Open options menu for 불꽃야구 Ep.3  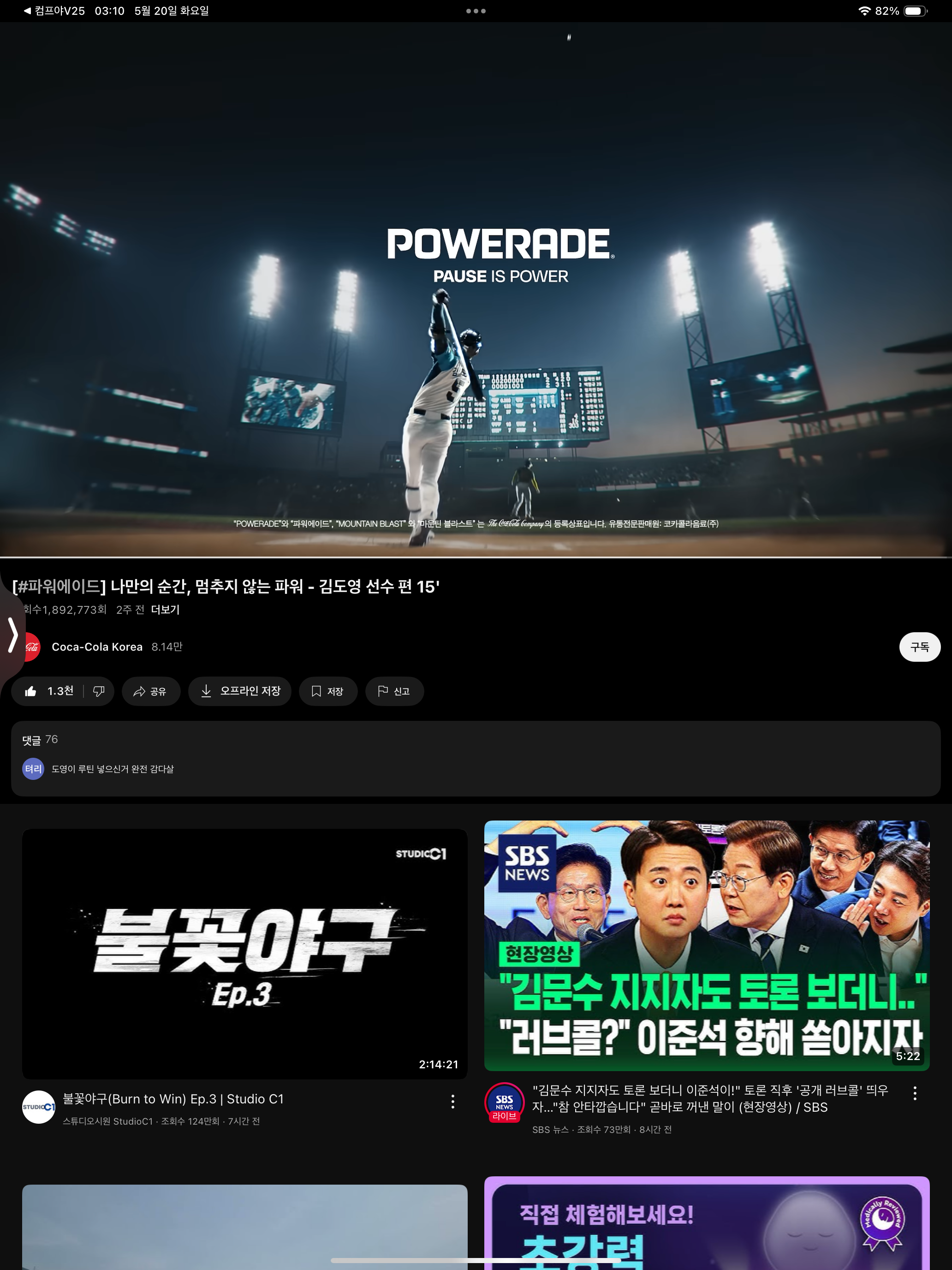tap(453, 1101)
